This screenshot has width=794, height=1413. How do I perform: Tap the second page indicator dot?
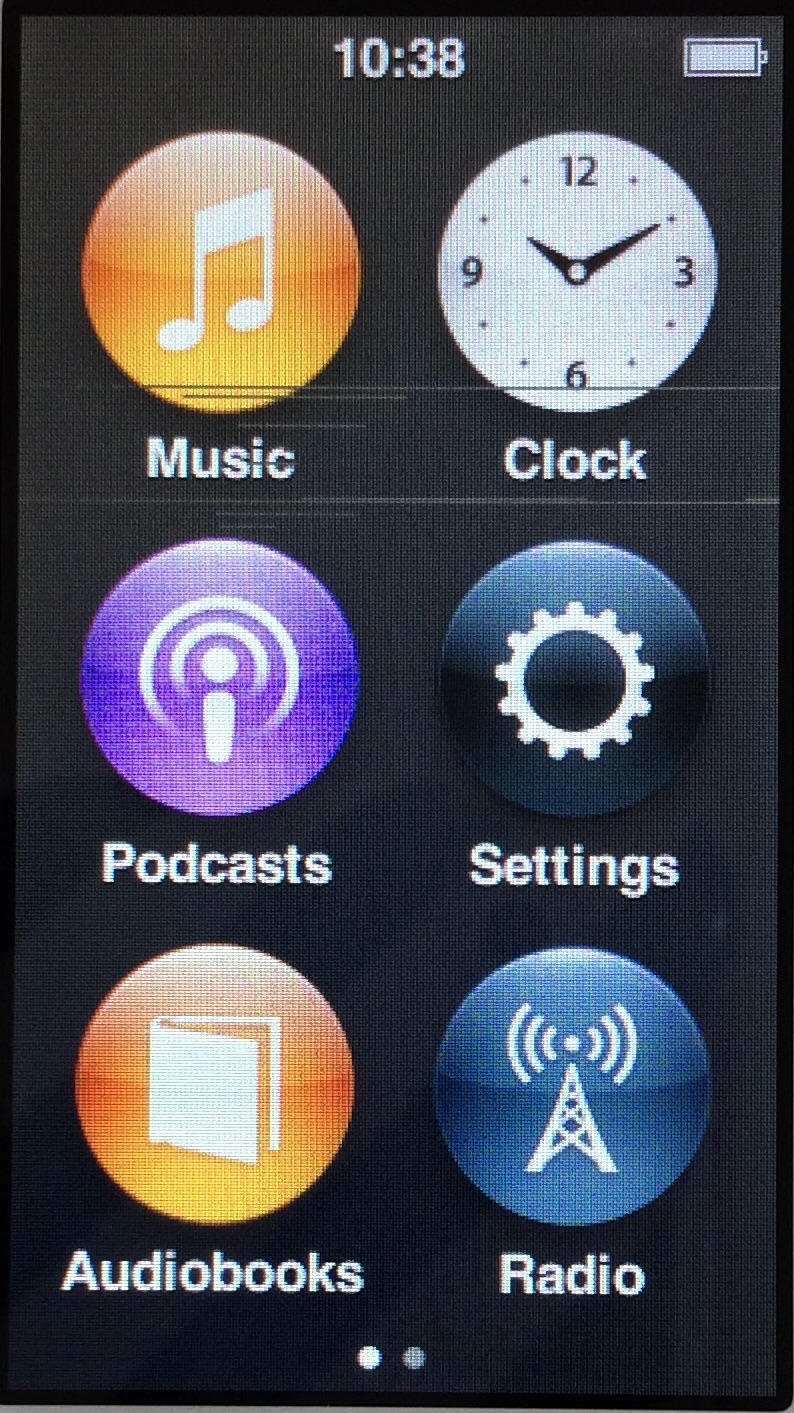414,1358
